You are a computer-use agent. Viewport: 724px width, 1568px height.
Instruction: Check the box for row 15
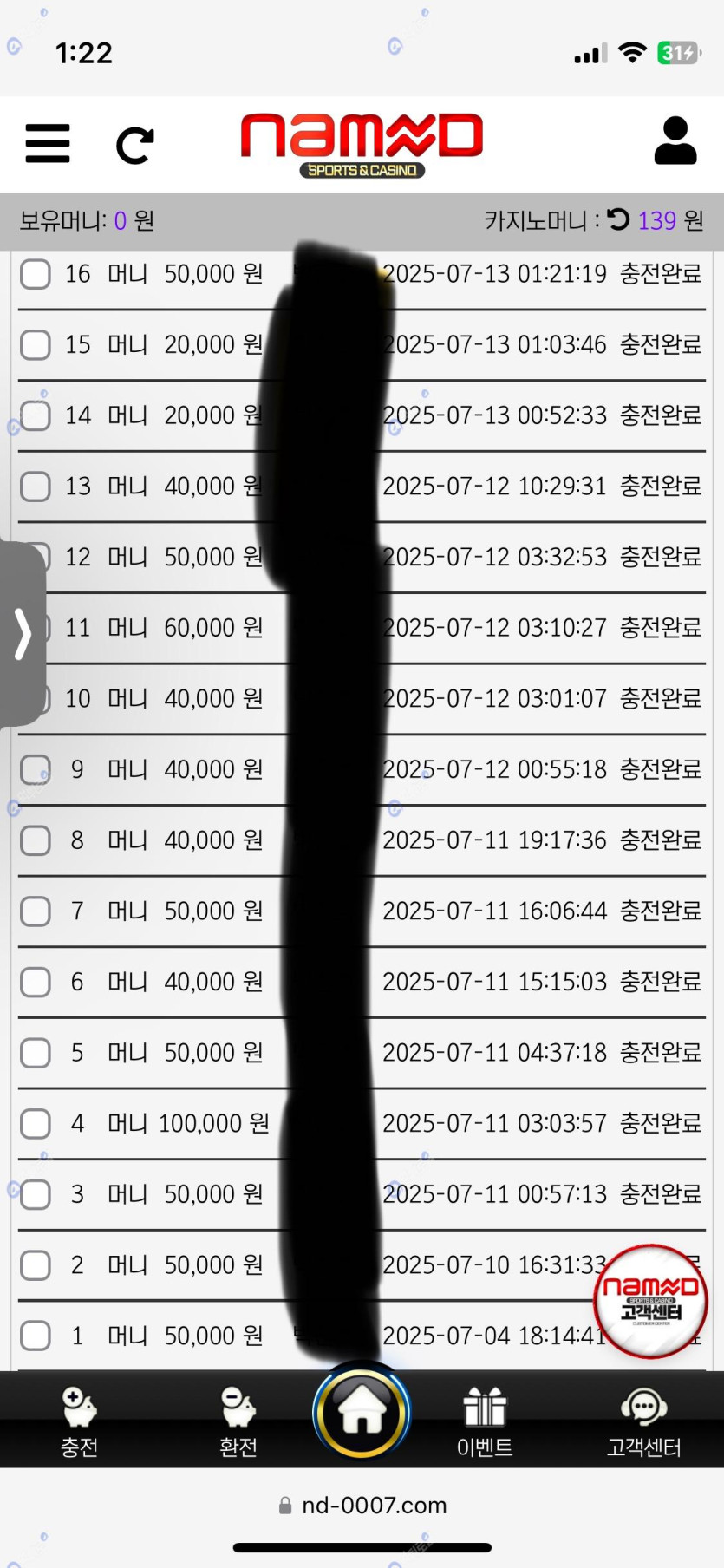pos(36,345)
